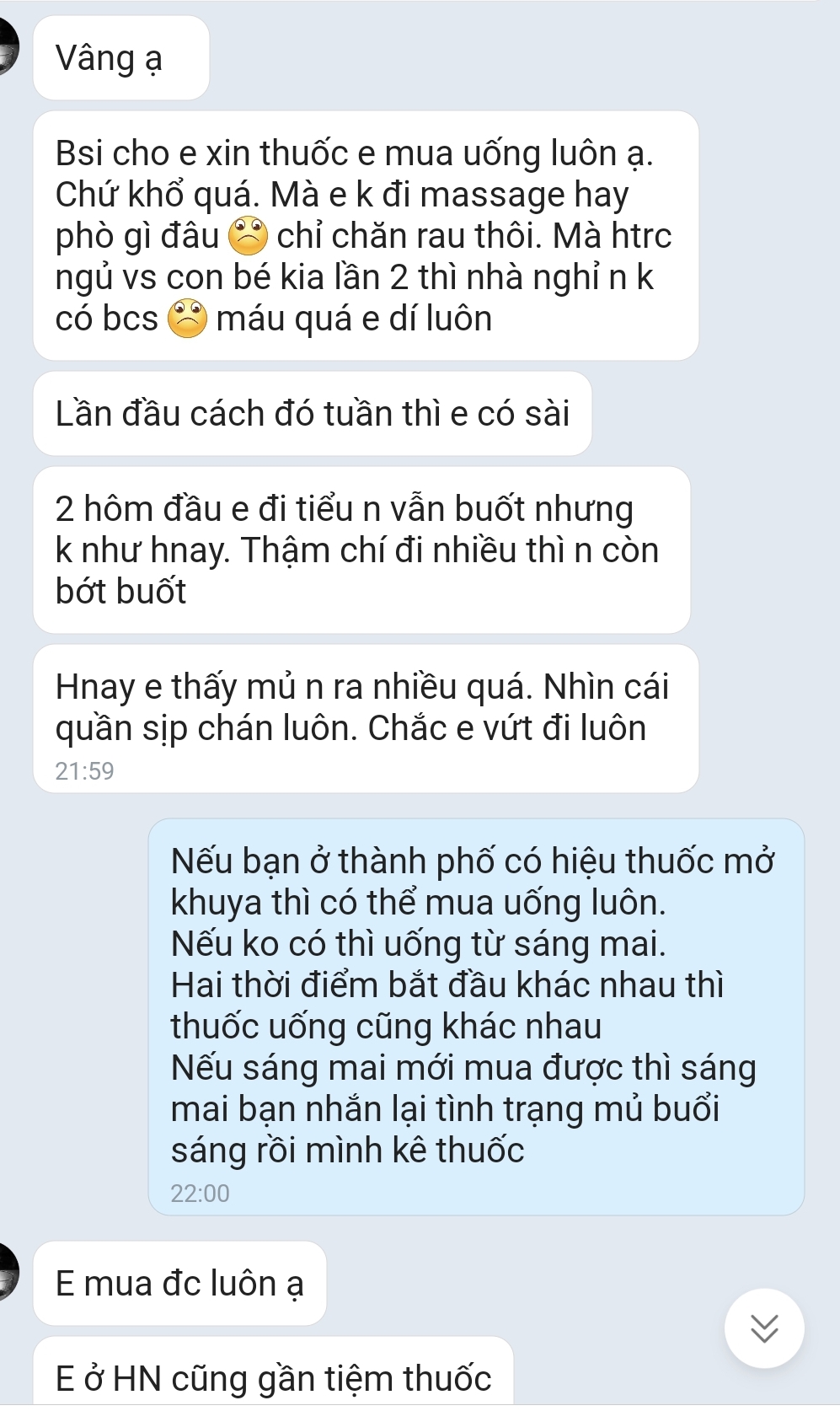This screenshot has height=1411, width=840.
Task: Jump to latest messages with down arrow
Action: coord(764,1328)
